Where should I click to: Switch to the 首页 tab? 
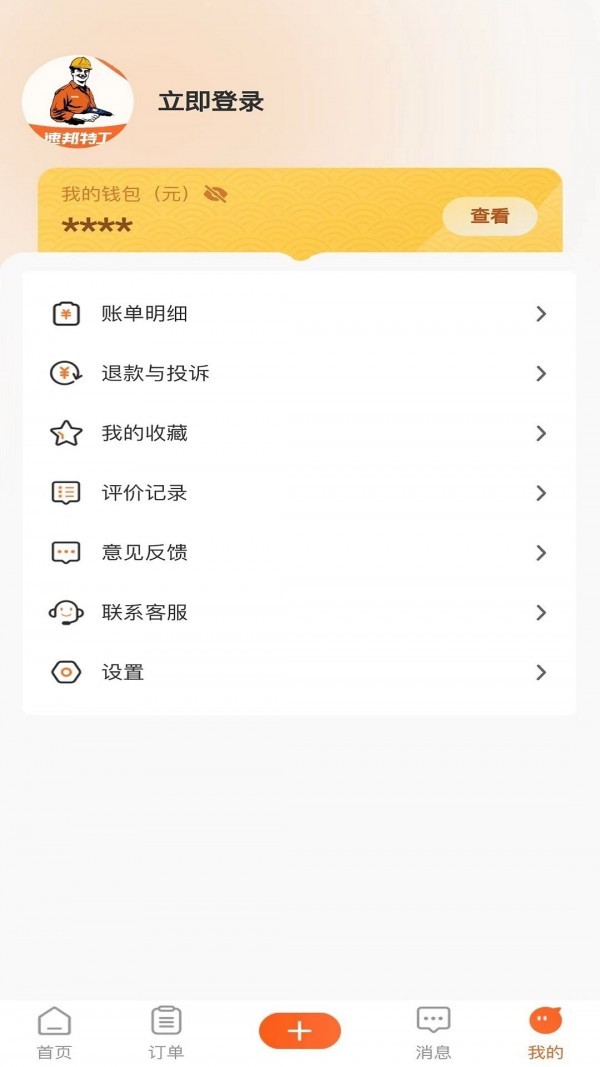(54, 1033)
